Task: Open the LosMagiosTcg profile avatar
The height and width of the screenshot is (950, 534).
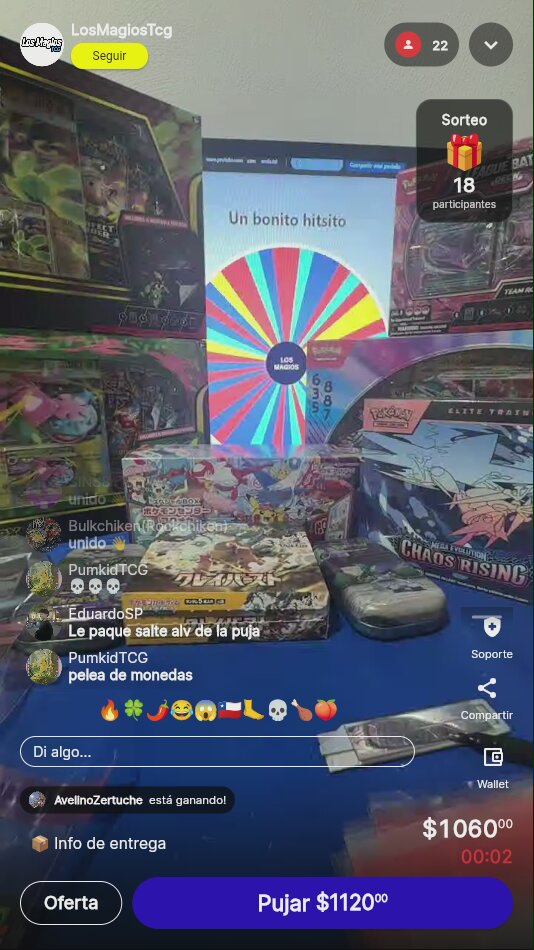Action: 42,44
